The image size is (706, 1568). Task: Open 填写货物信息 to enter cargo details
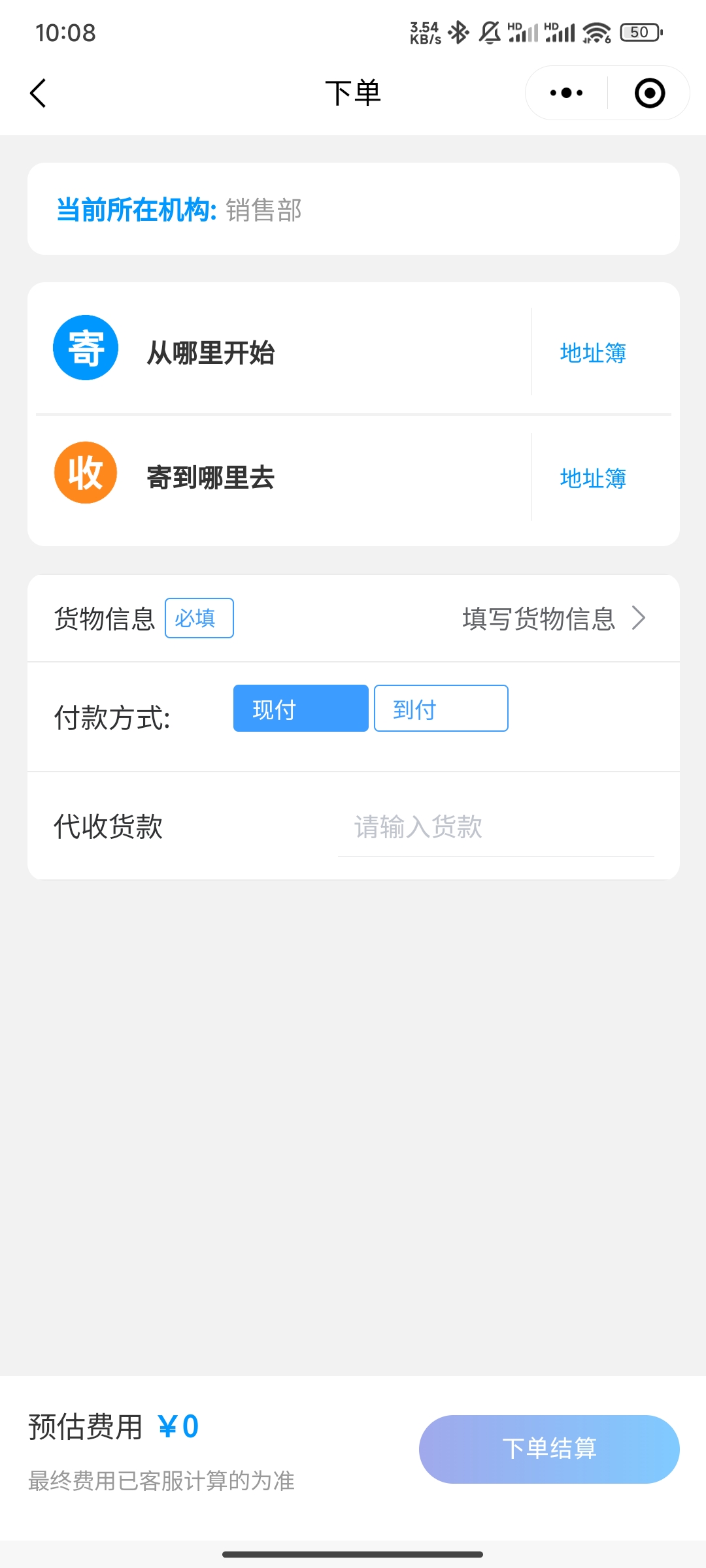[x=553, y=618]
